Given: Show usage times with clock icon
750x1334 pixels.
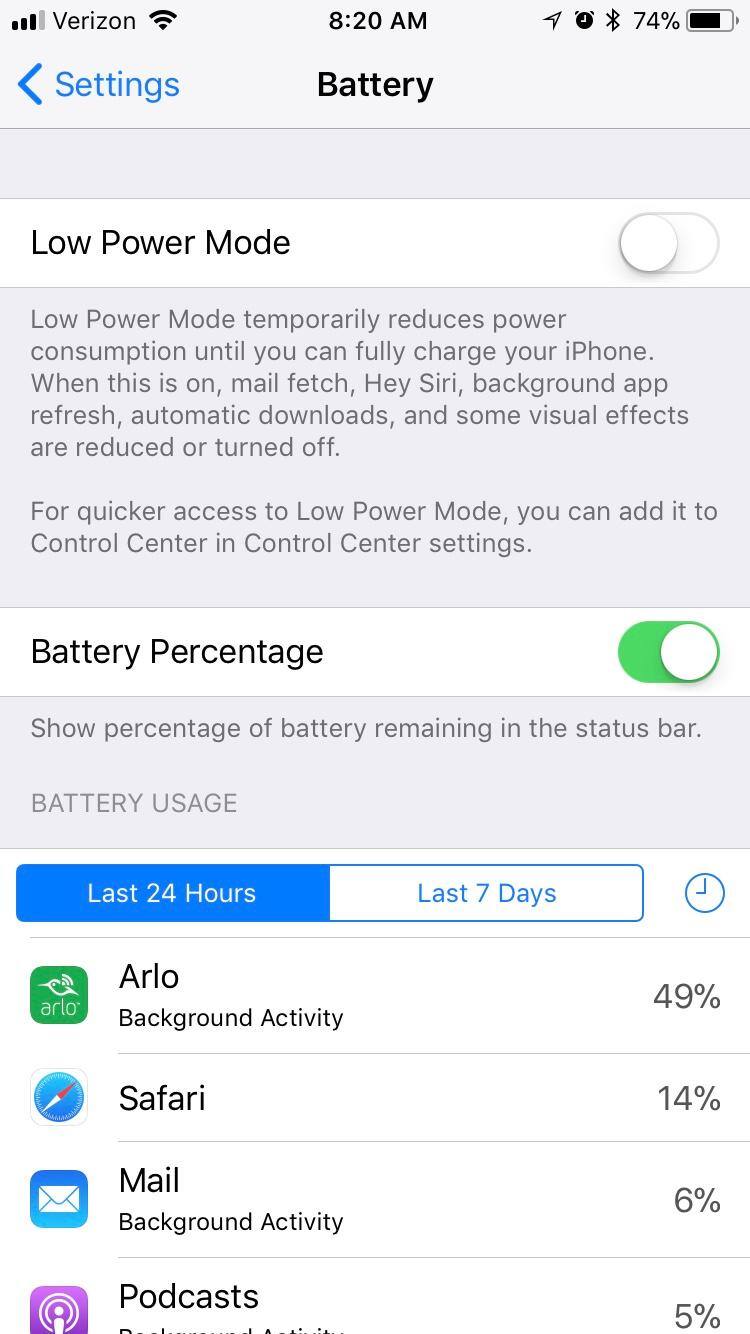Looking at the screenshot, I should 704,893.
